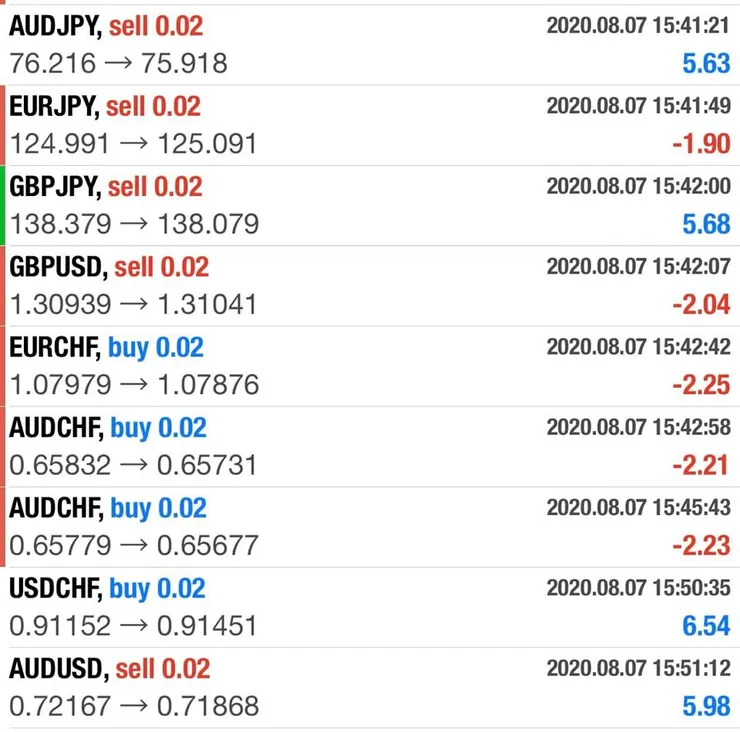740x732 pixels.
Task: Select the GBPJPY sell 0.02 trade
Action: pos(370,205)
